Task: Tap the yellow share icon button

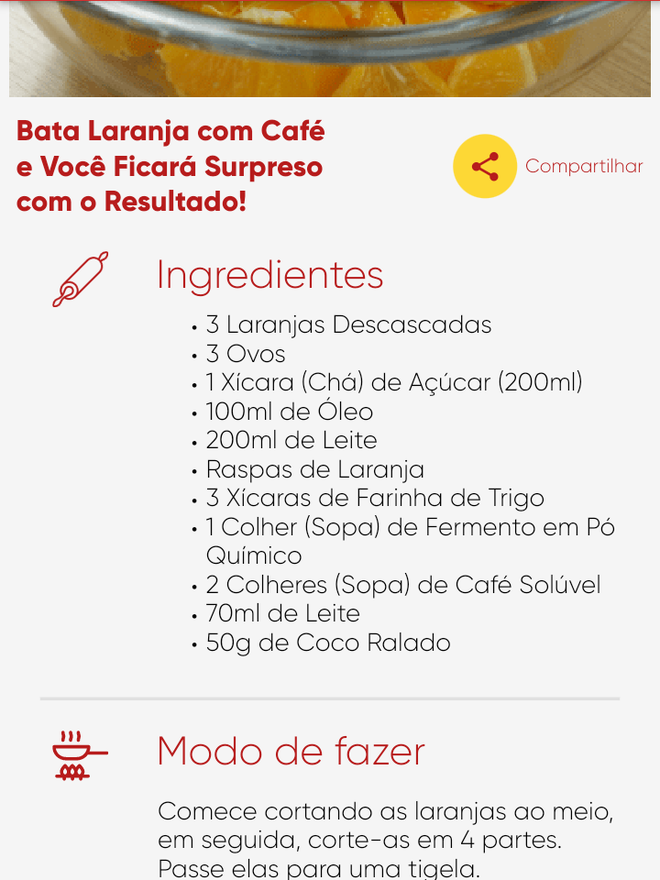Action: (485, 166)
